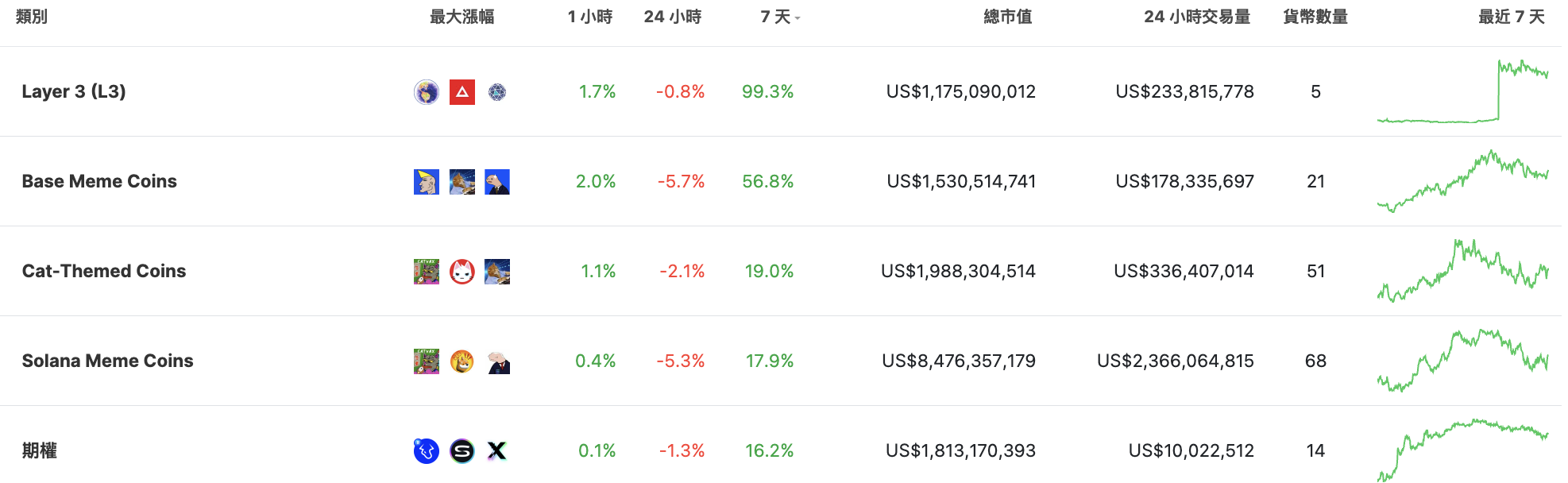The height and width of the screenshot is (483, 1568).
Task: Open the Layer 3 (L3) category
Action: click(74, 91)
